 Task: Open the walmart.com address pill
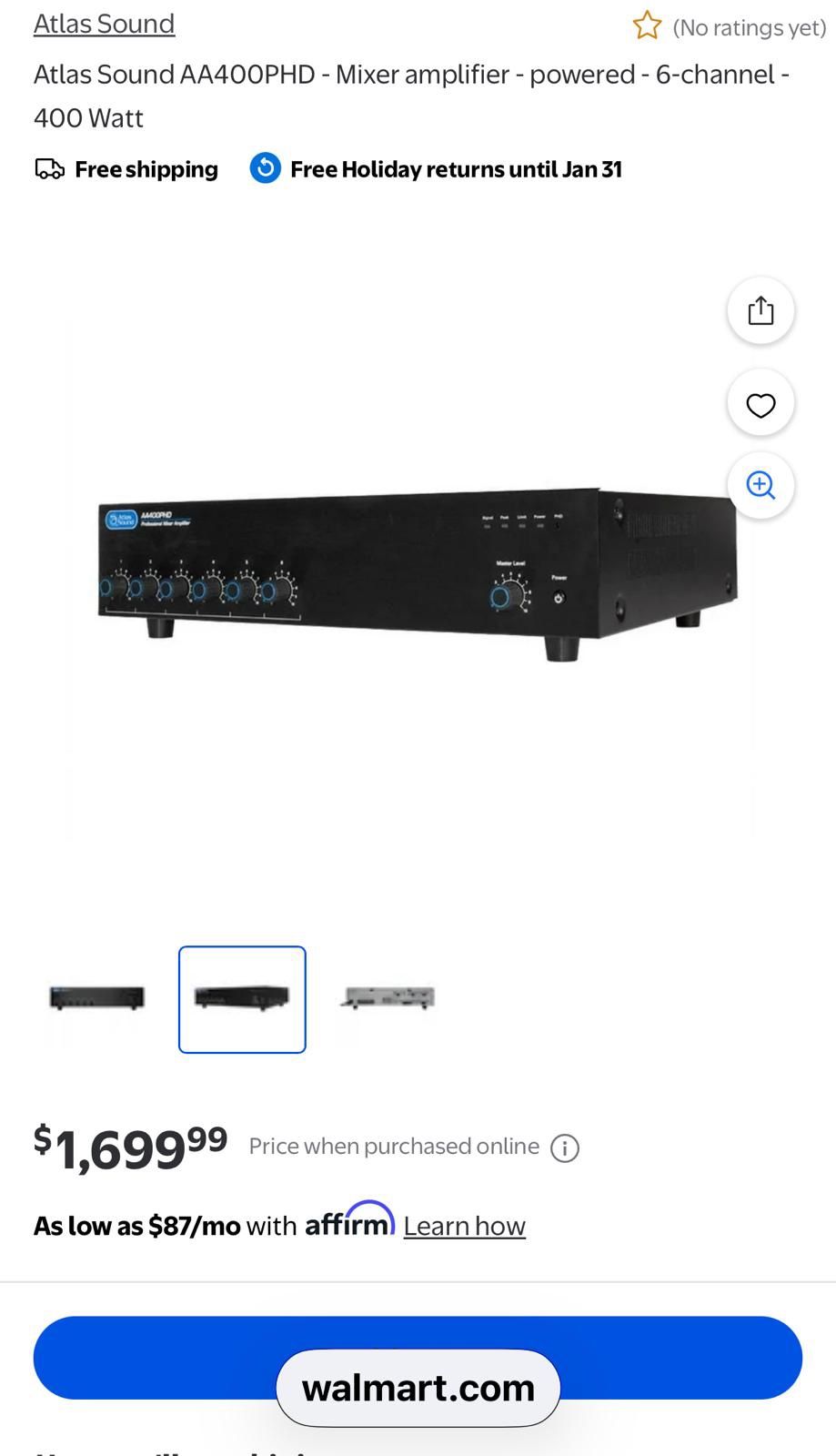(418, 1388)
